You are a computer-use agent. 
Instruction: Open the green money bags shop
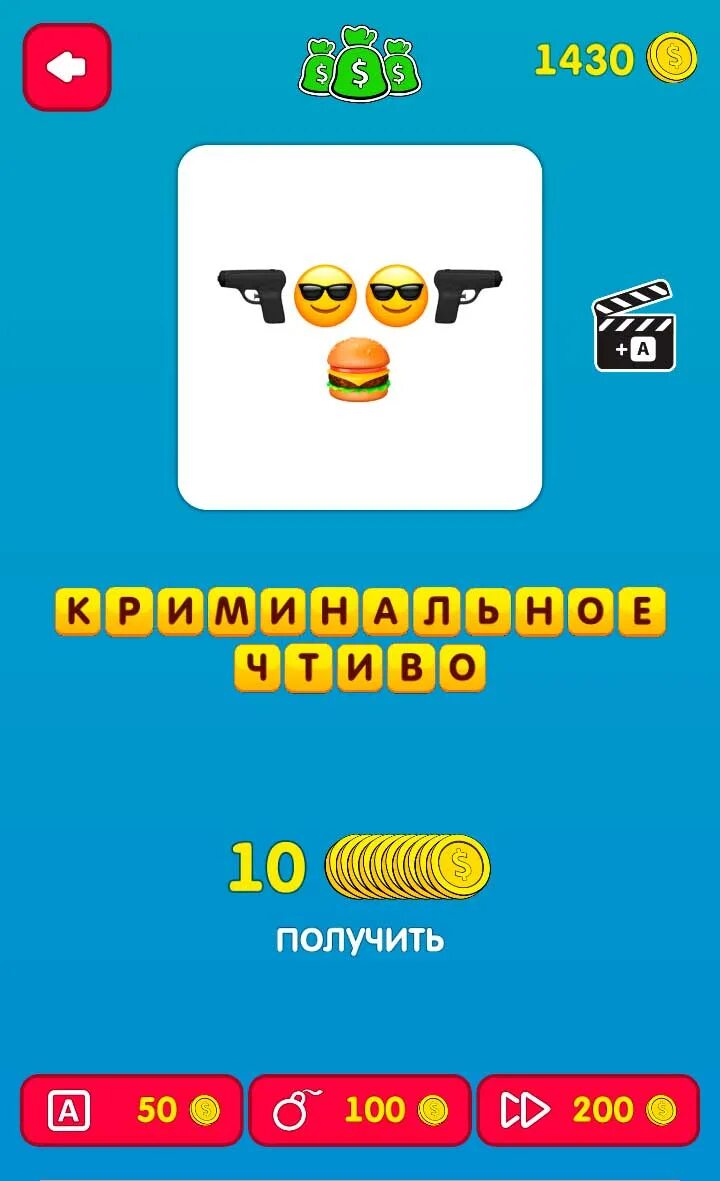pos(360,63)
